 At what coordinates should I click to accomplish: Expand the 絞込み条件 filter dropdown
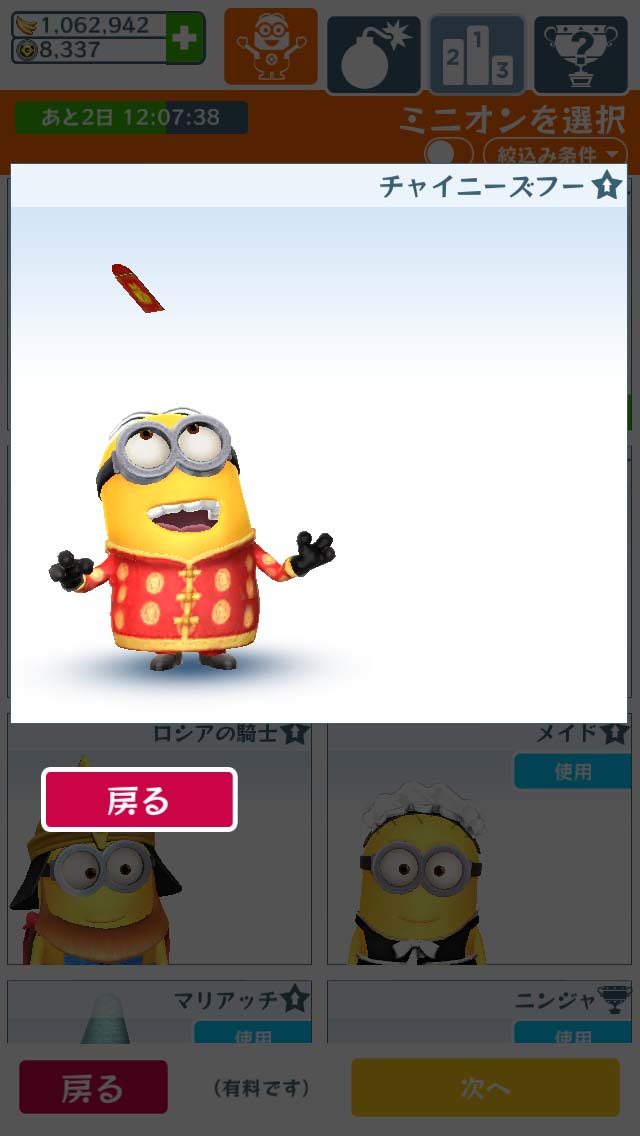pyautogui.click(x=555, y=154)
